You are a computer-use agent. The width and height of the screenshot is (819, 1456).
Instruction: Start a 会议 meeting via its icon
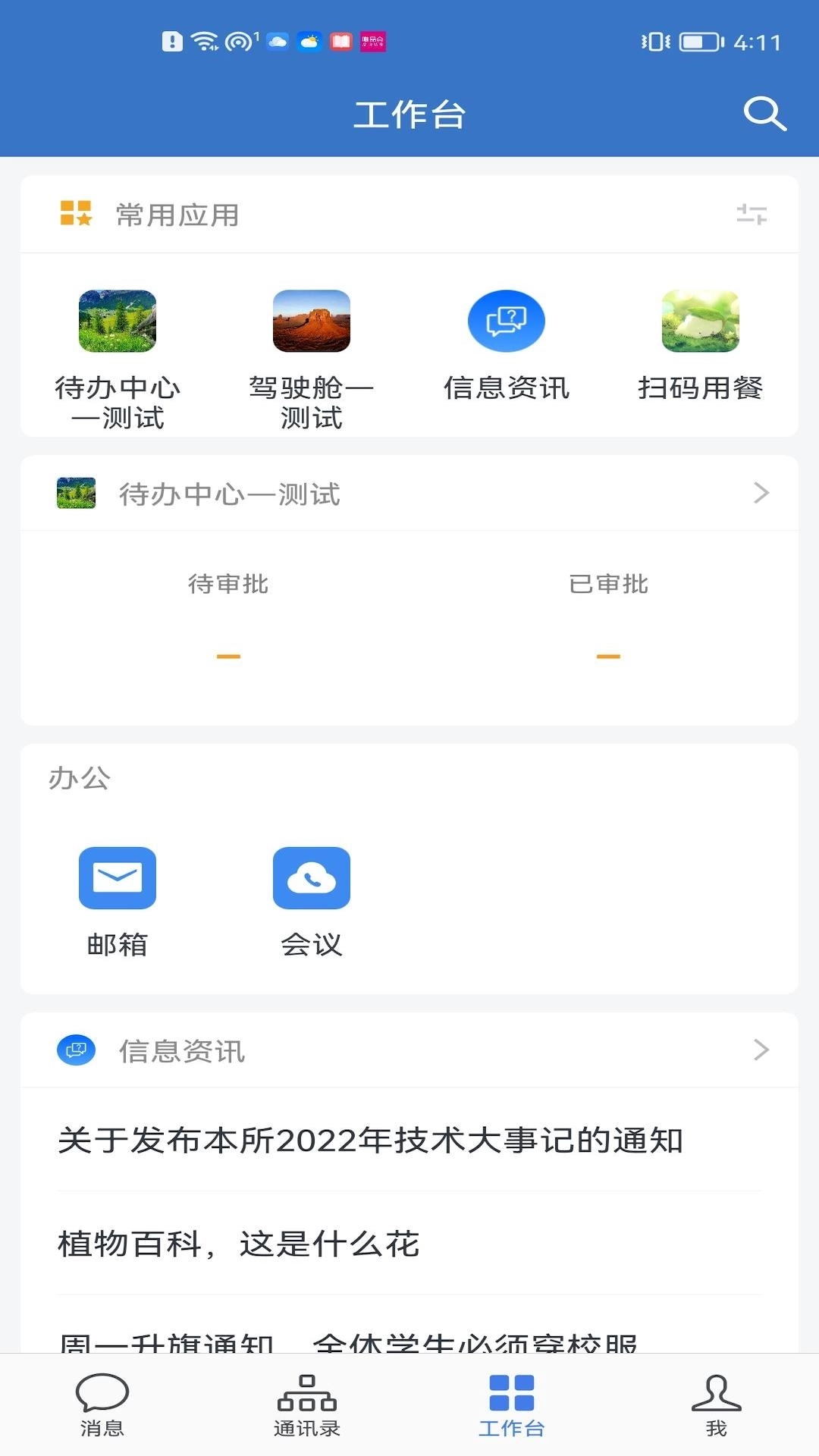312,878
